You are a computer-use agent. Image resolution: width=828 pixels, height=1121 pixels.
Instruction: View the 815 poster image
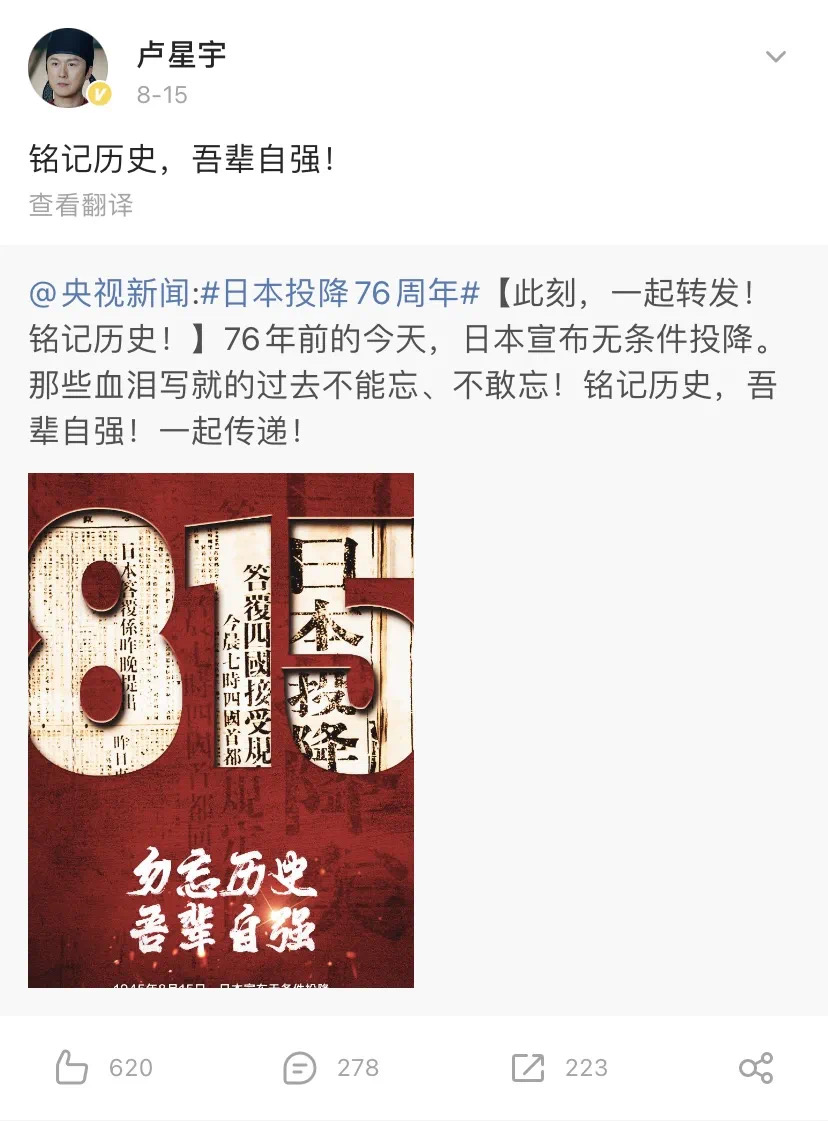click(221, 729)
